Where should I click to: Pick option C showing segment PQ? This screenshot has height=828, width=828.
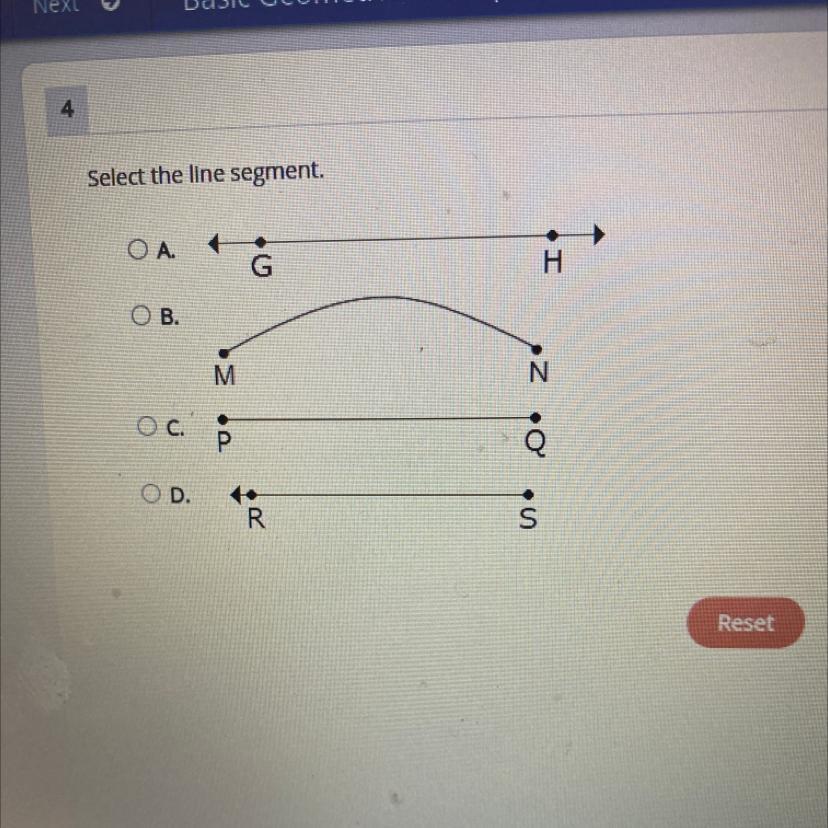[x=148, y=428]
